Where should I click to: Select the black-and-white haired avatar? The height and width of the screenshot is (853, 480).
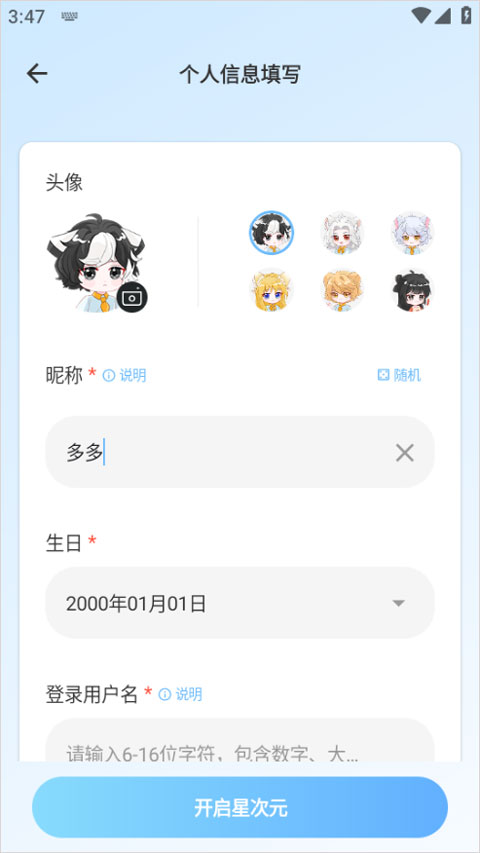click(271, 233)
